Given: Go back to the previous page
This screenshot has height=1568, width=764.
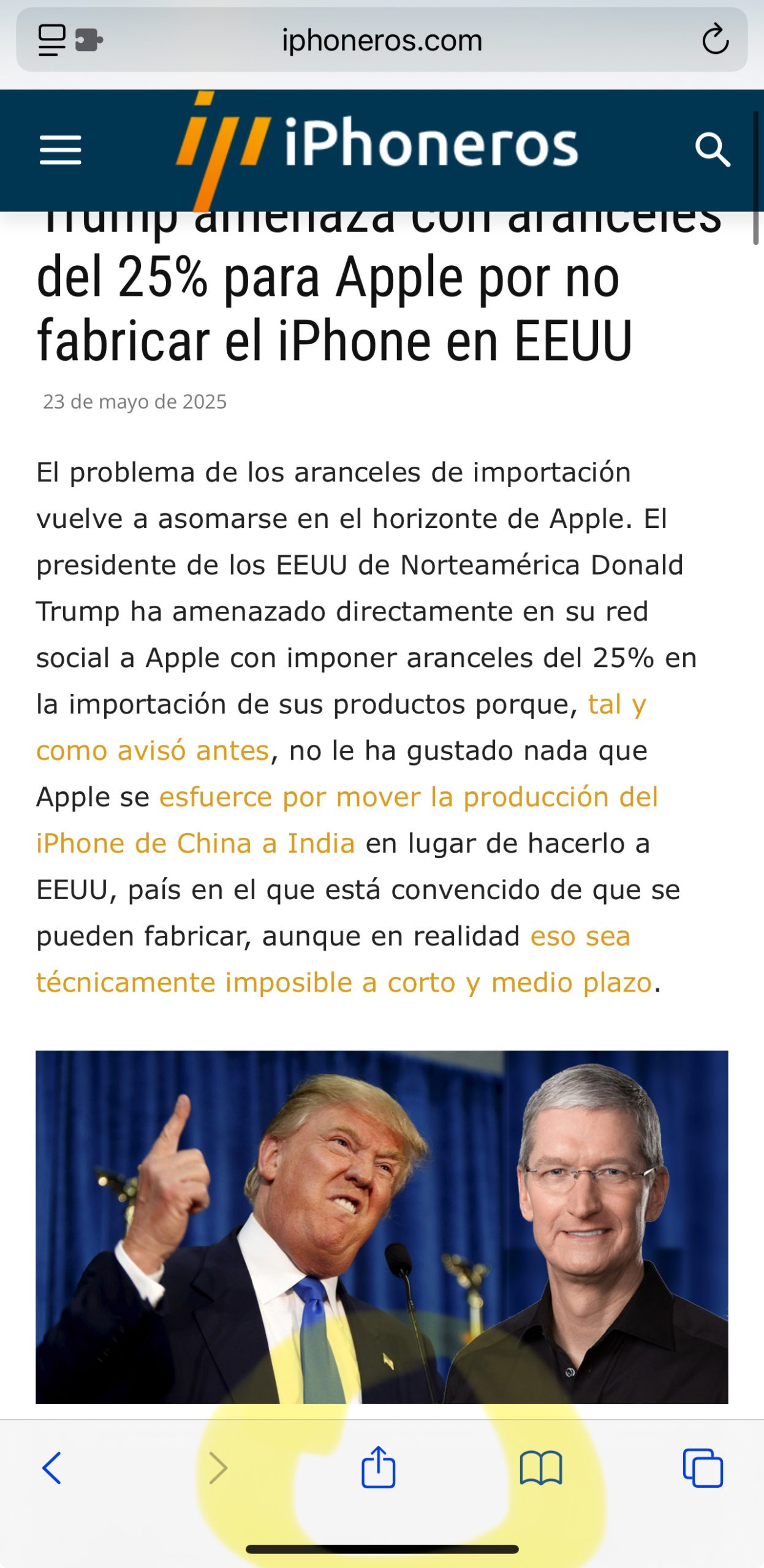Looking at the screenshot, I should (52, 1468).
